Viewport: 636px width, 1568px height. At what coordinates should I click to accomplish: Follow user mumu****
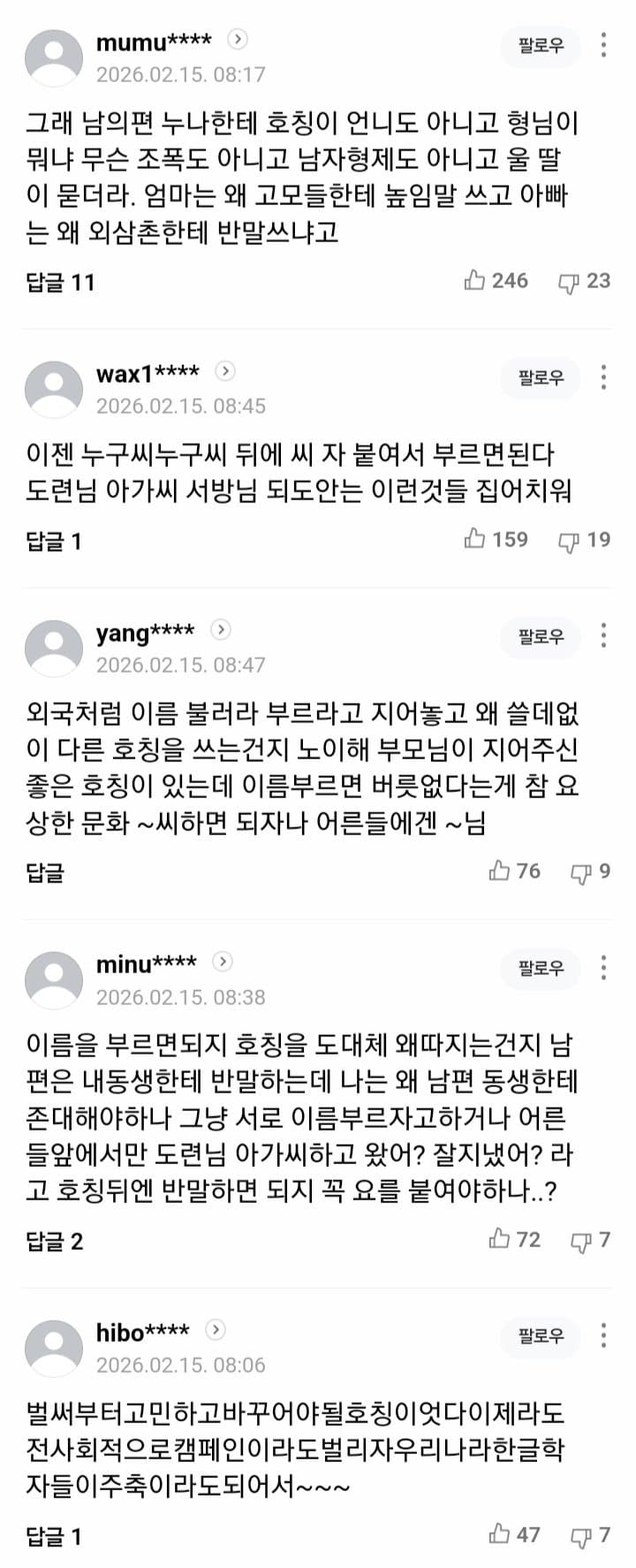(x=541, y=46)
